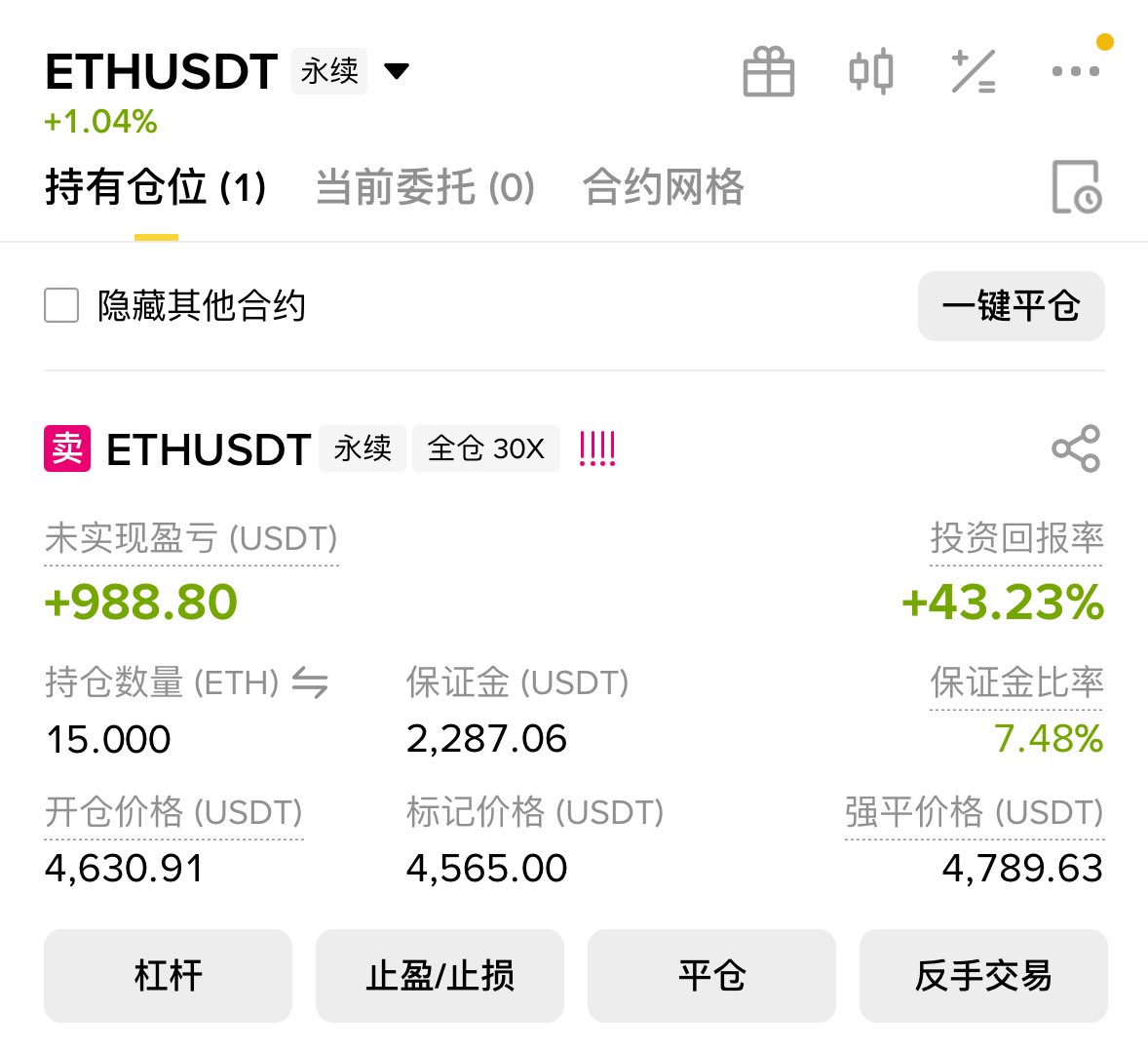Image resolution: width=1148 pixels, height=1051 pixels.
Task: Switch to 合约网格 tab
Action: click(663, 187)
